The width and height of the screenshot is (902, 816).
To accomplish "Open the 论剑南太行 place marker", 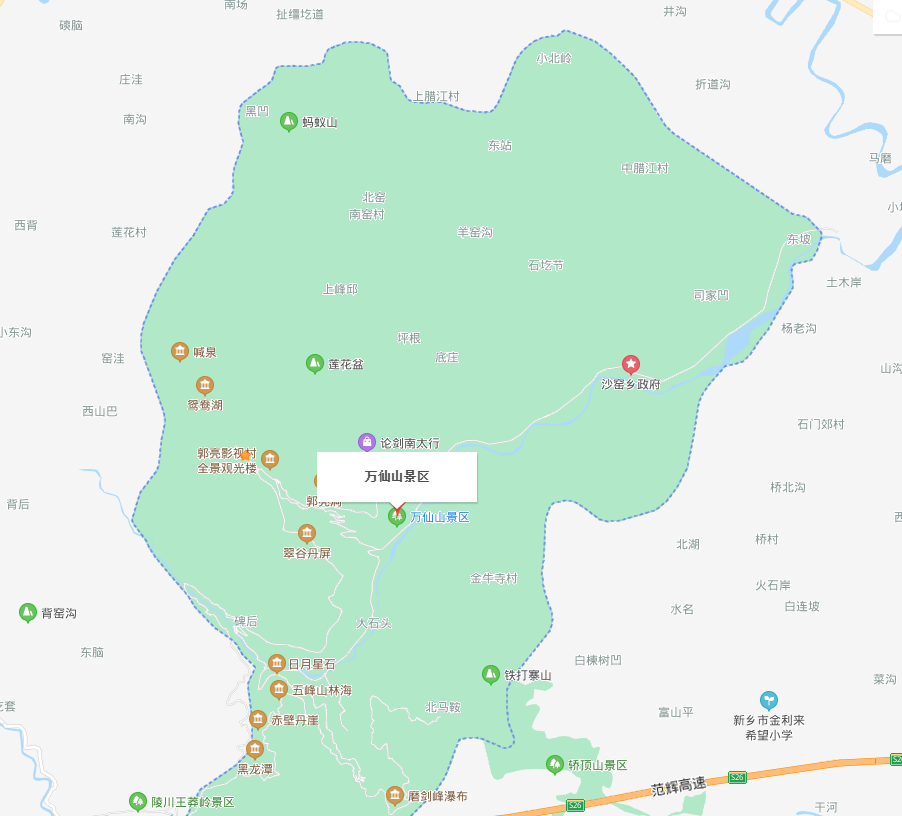I will (367, 442).
